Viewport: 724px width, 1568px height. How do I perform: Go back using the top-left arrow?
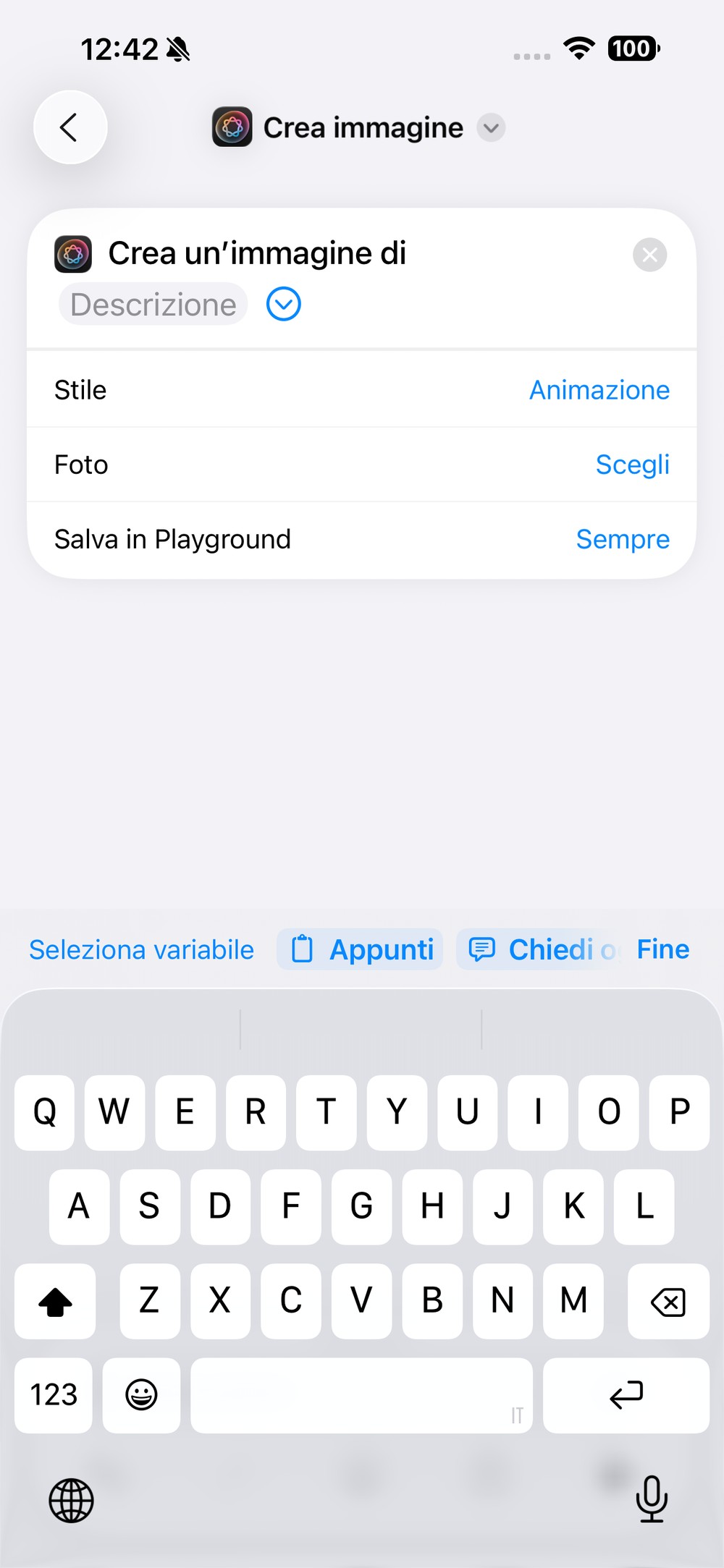point(70,127)
